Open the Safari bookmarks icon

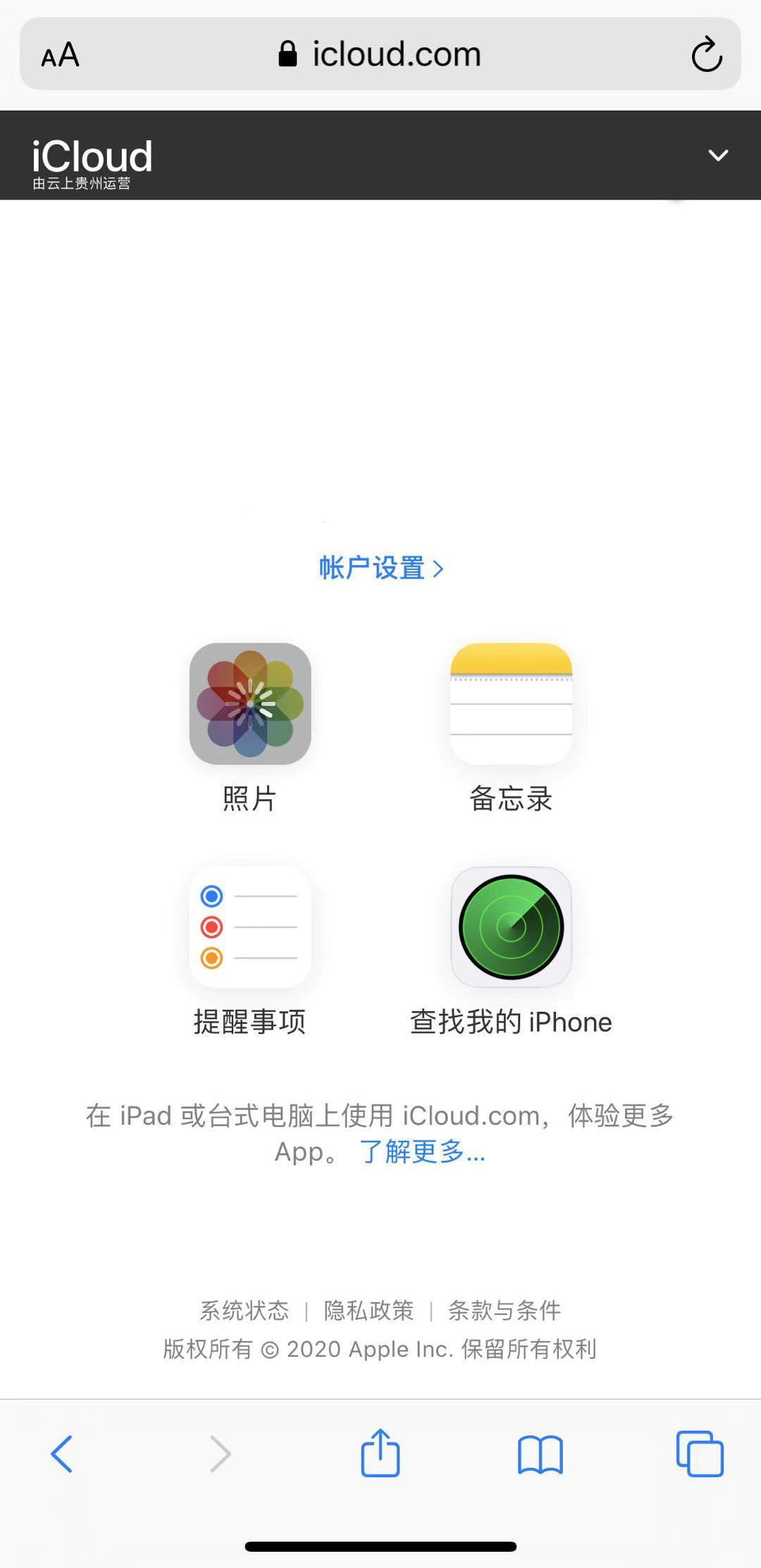click(539, 1453)
